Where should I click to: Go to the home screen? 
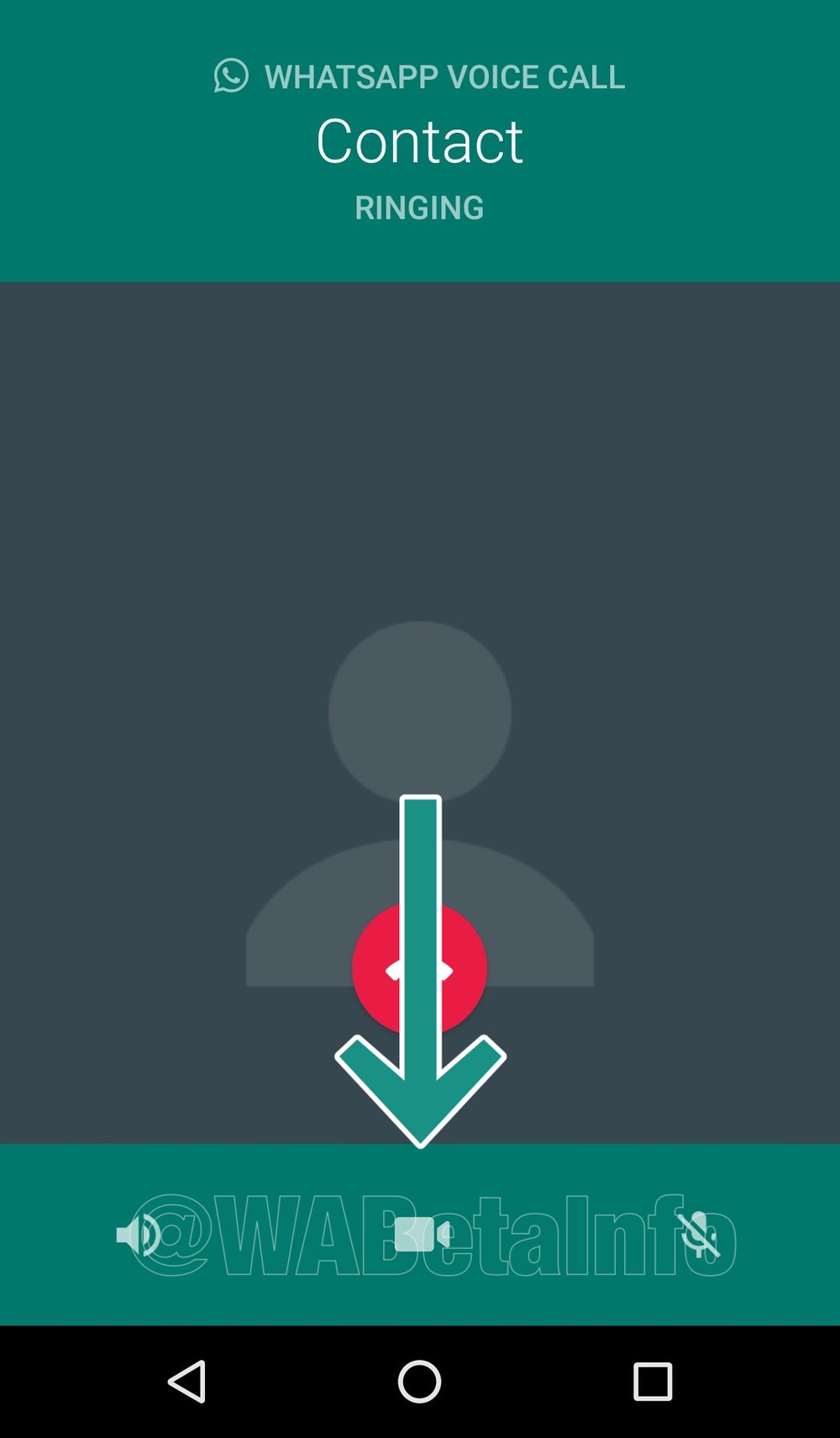click(x=419, y=1382)
